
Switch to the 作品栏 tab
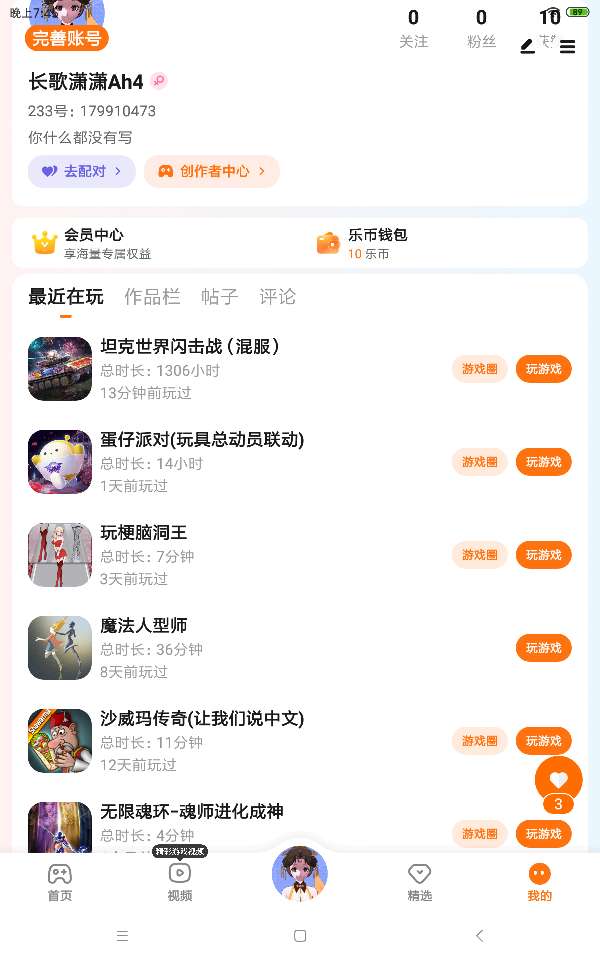coord(152,297)
